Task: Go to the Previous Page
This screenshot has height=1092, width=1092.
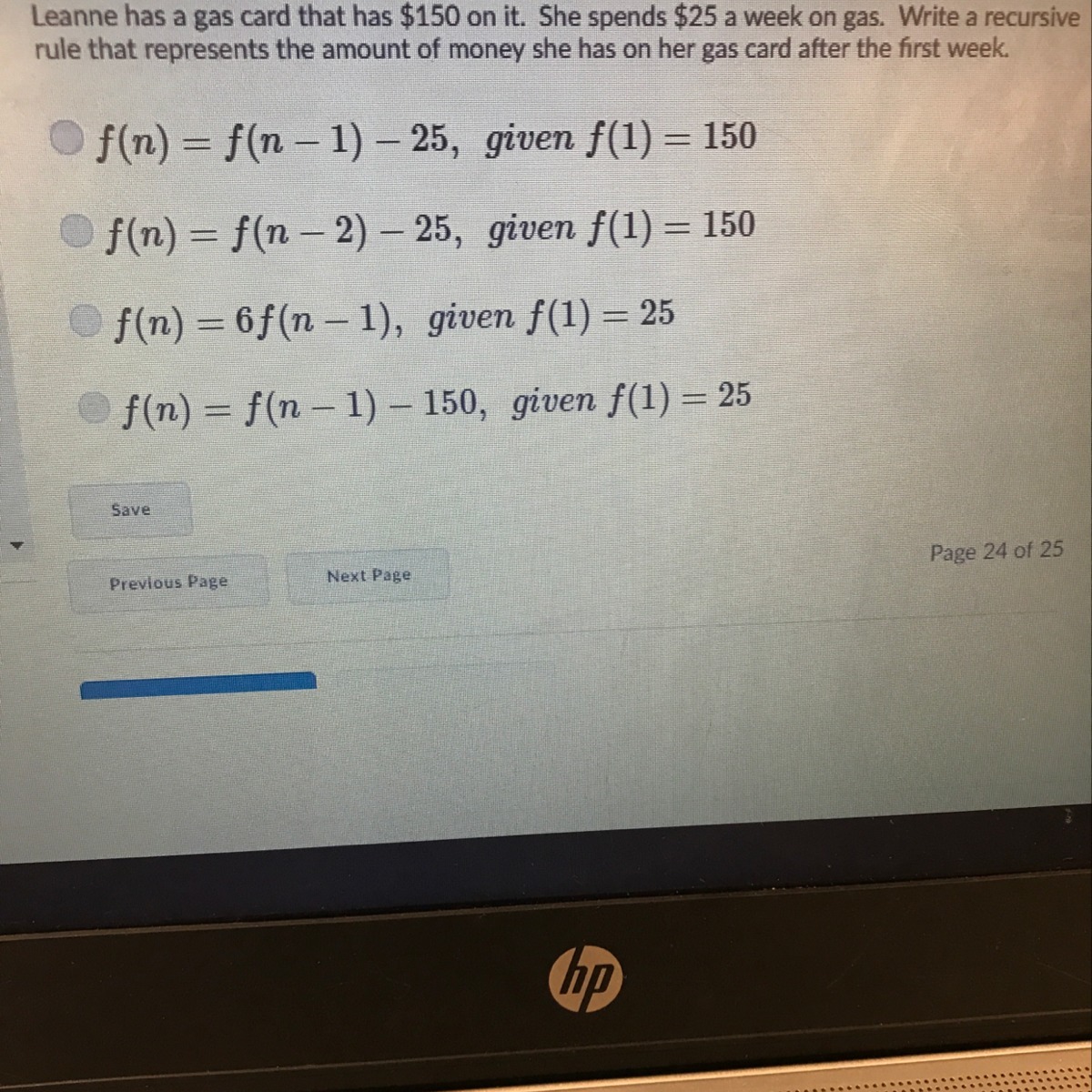Action: tap(168, 583)
